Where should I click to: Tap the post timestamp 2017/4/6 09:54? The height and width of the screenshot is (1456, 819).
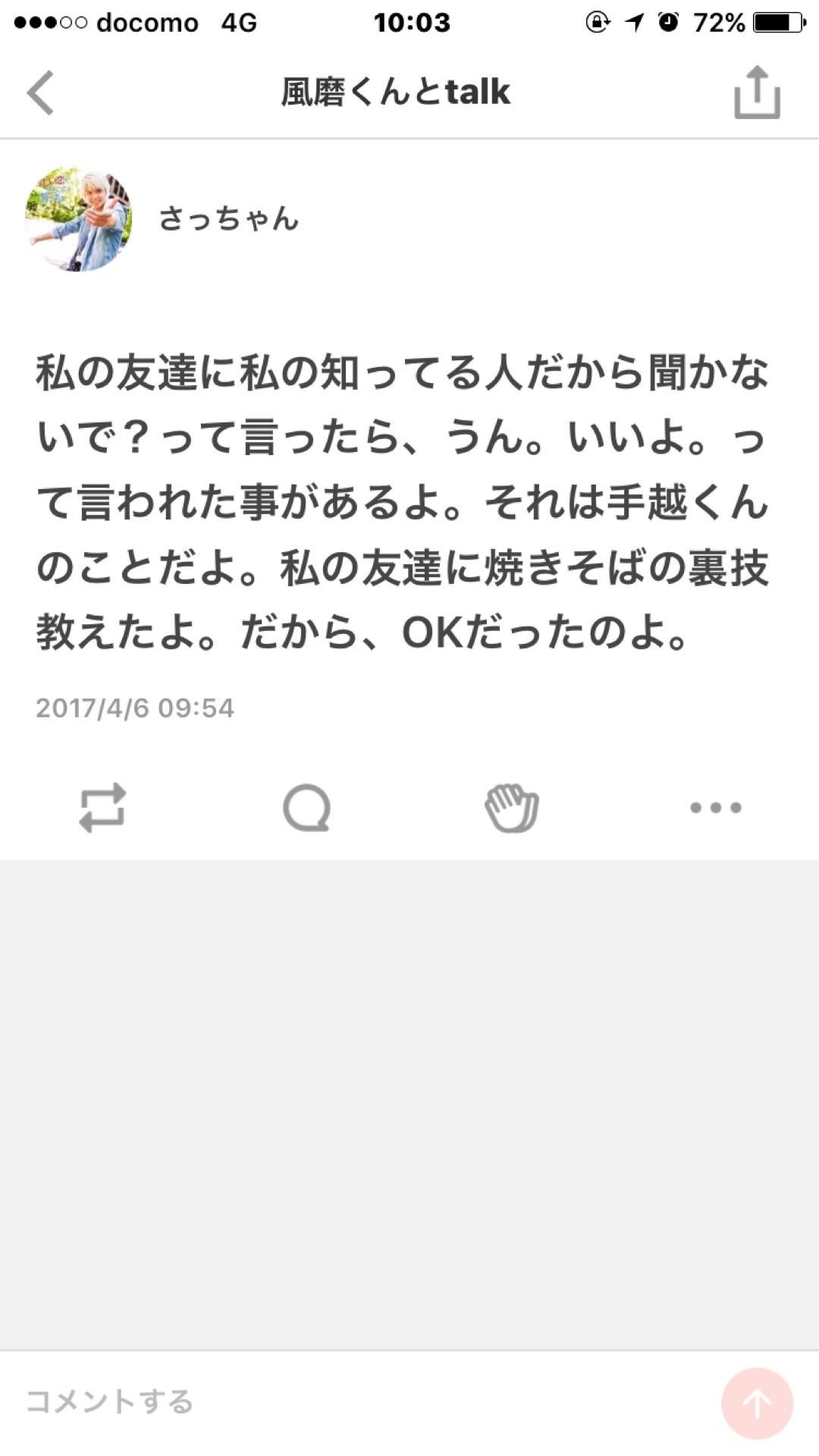[133, 708]
